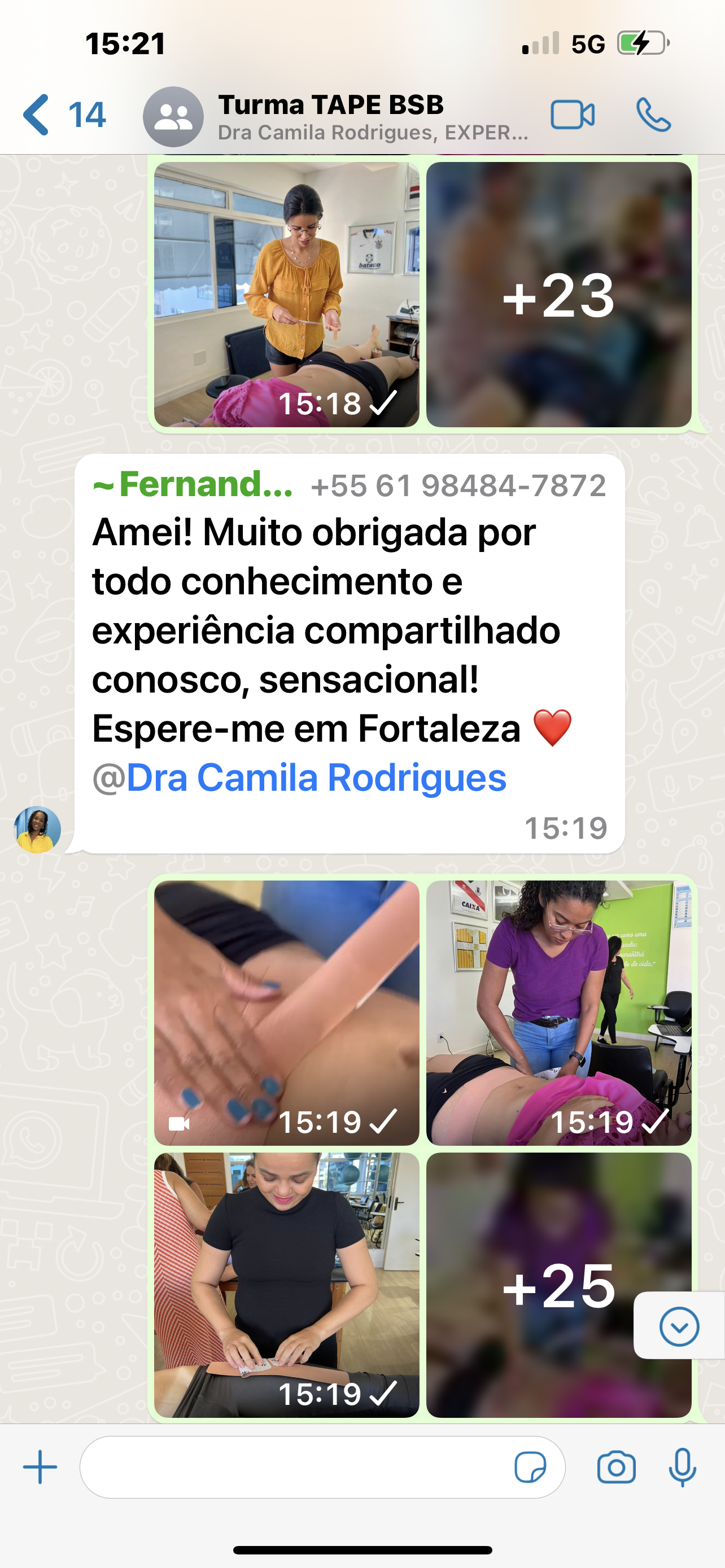Screen dimensions: 725x1568
Task: Play the video of tape being applied
Action: pos(287,1013)
